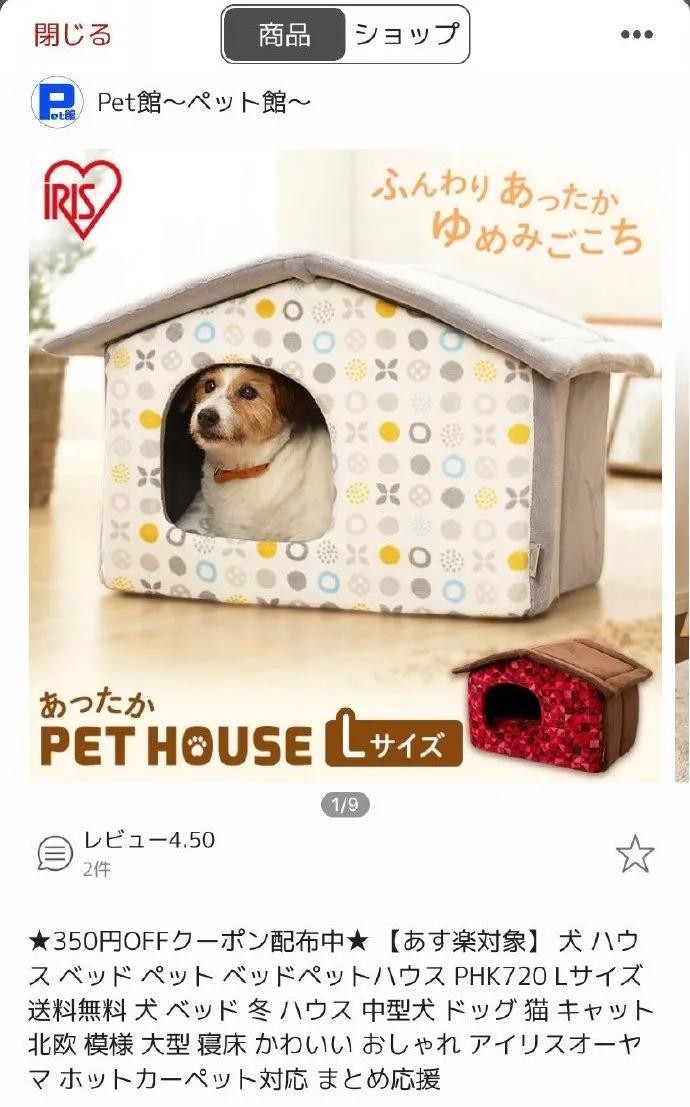Tap 閉じる to close the page

pos(73,35)
